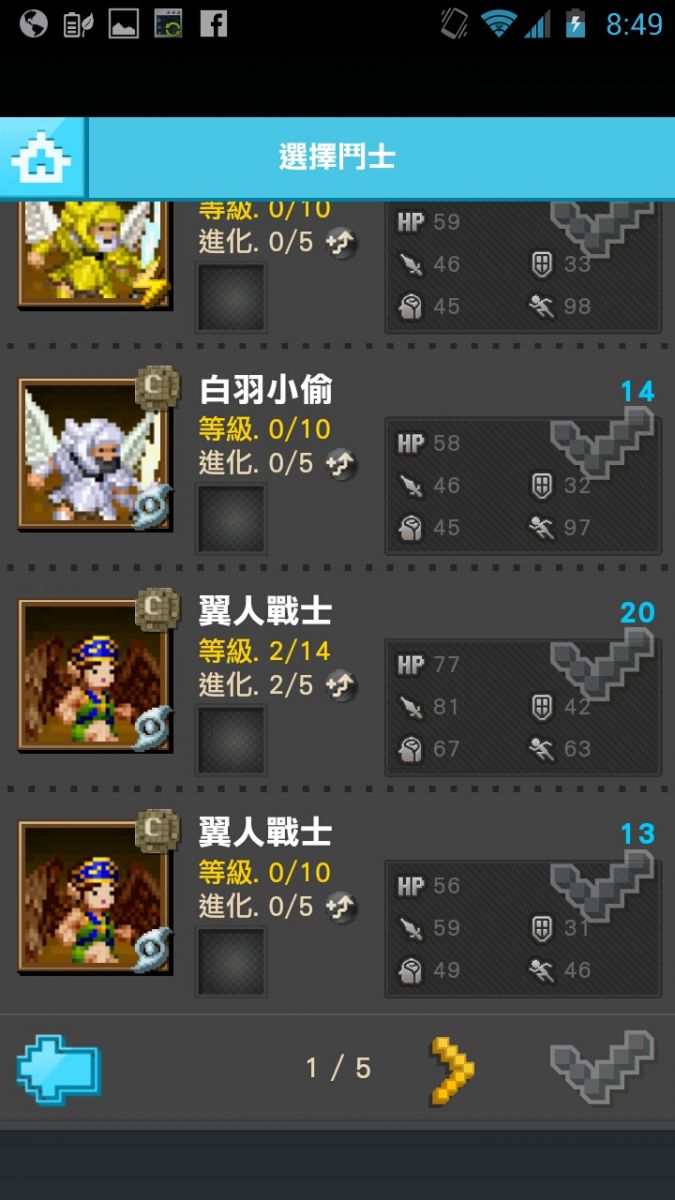Open 白羽小偉 character portrait
This screenshot has width=675, height=1200.
point(92,454)
